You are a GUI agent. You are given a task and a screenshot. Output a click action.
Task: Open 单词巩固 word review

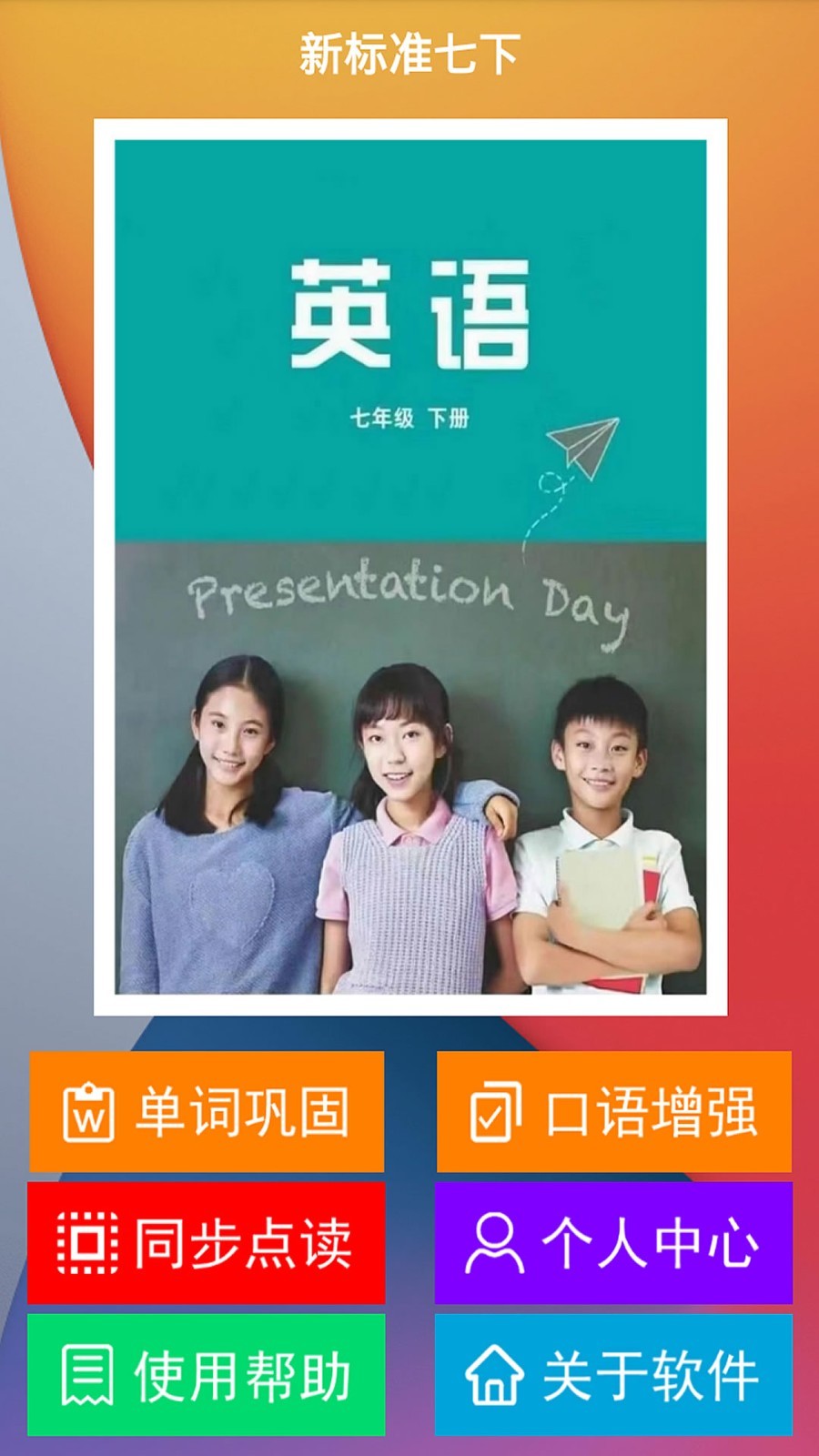207,1111
